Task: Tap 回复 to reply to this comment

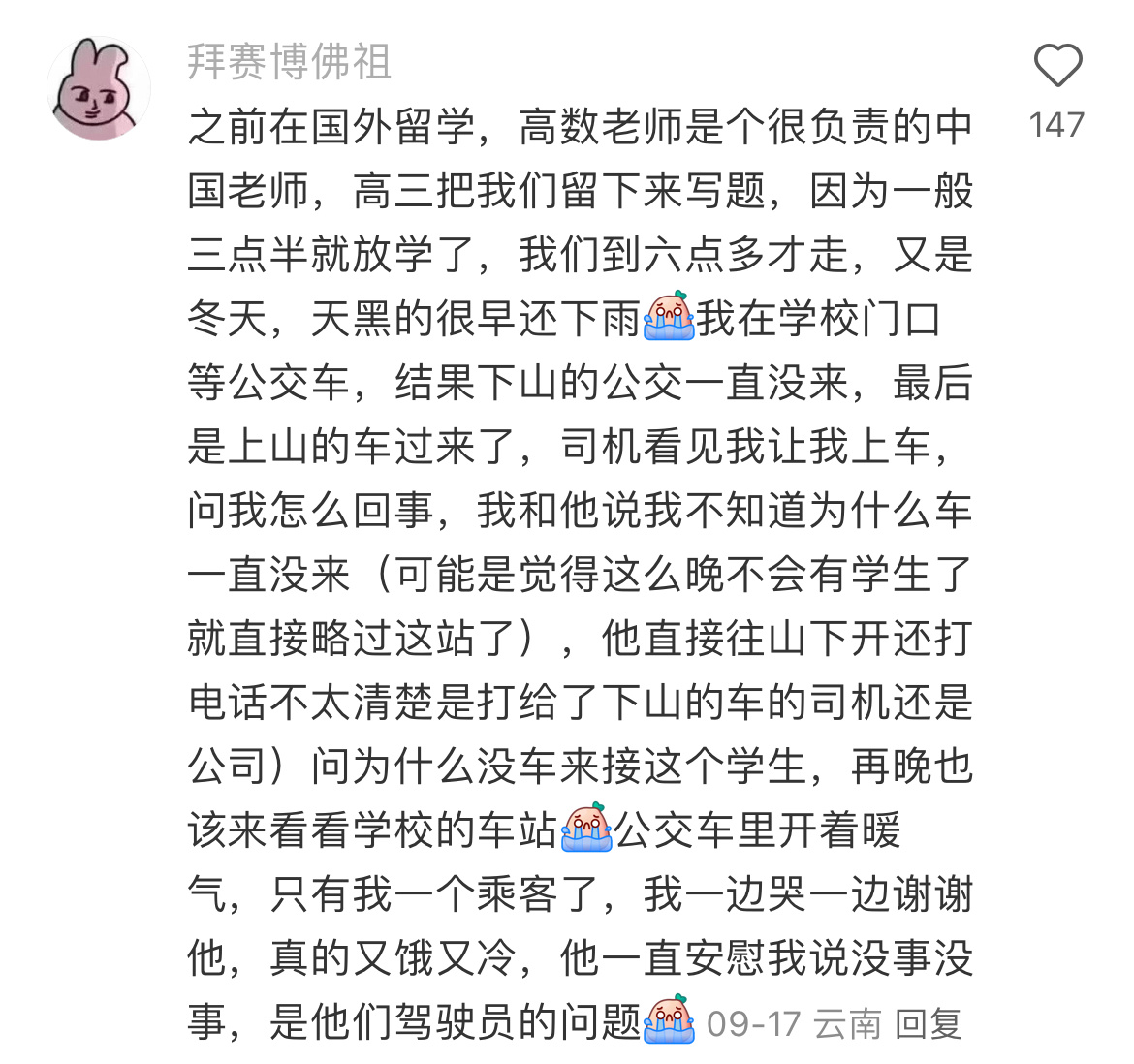Action: click(x=928, y=1023)
